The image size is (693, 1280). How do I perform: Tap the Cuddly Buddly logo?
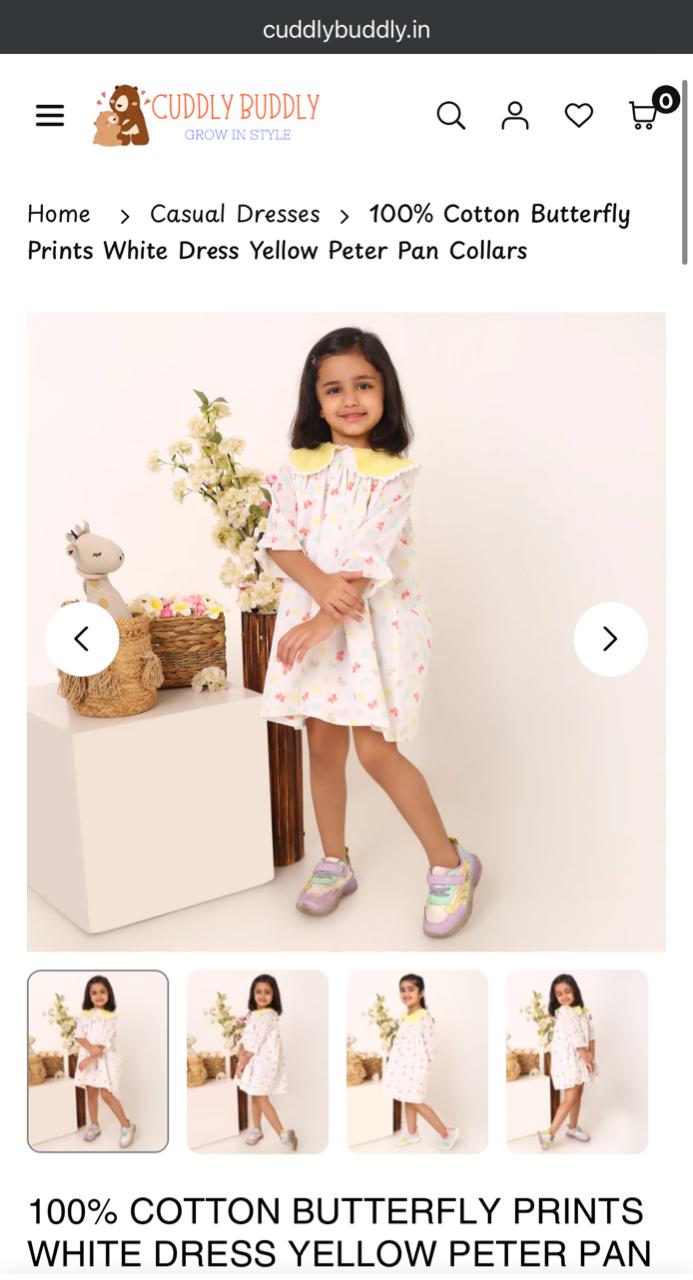(x=207, y=115)
